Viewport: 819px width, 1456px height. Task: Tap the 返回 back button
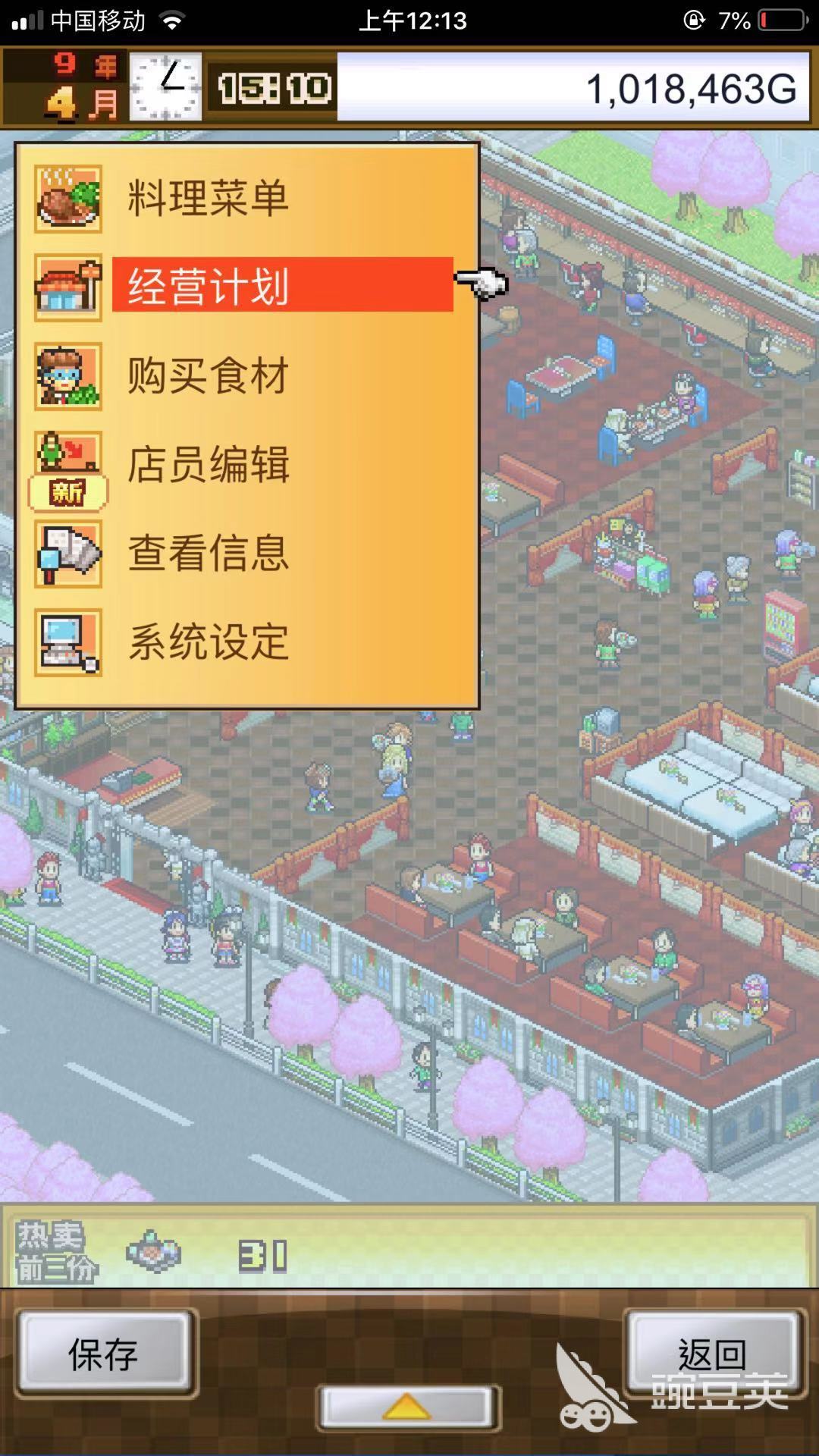click(711, 1354)
